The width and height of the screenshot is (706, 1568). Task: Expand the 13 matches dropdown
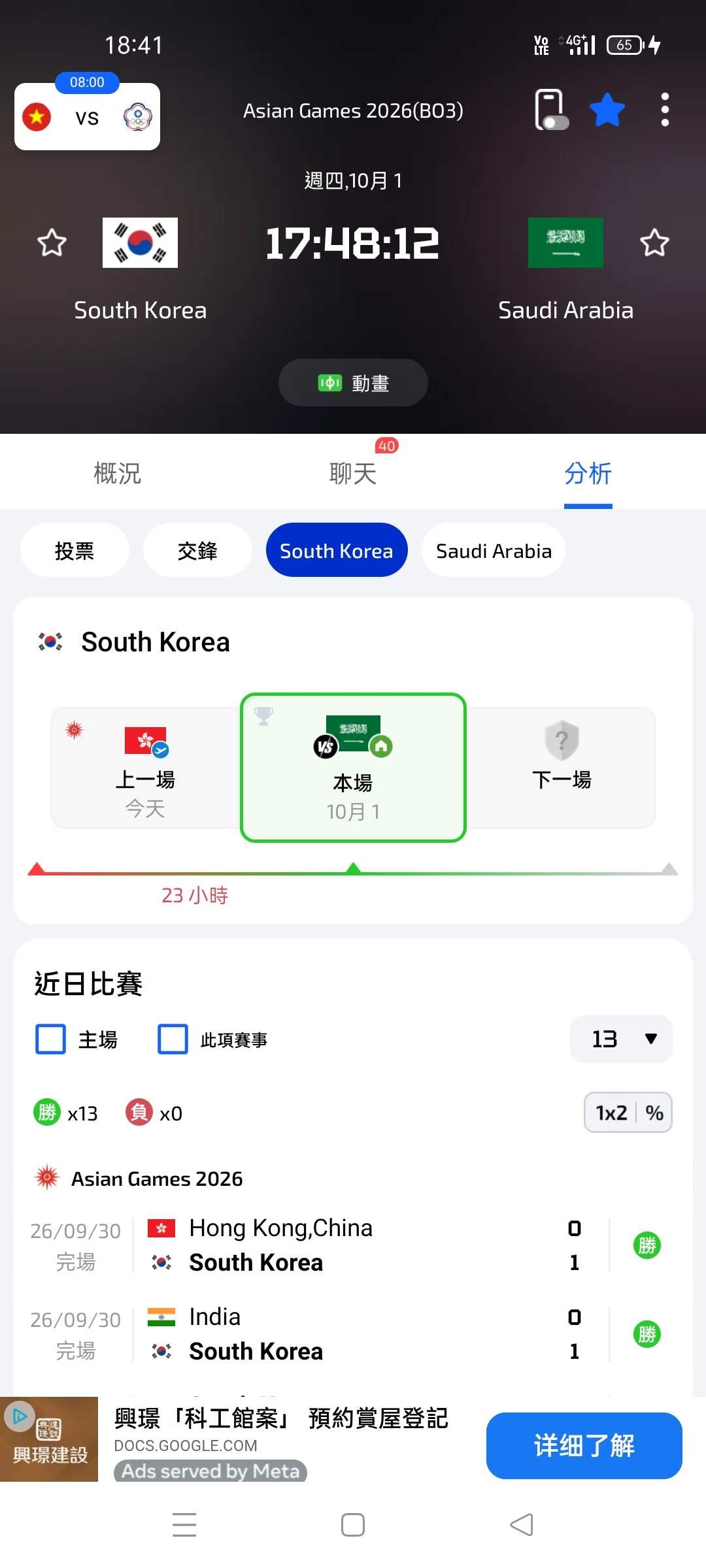tap(621, 1039)
